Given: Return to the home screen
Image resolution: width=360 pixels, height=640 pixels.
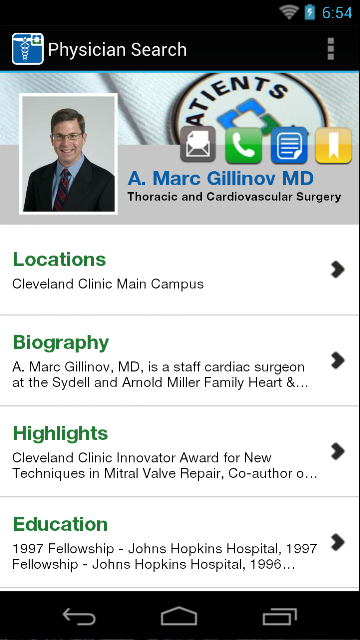Looking at the screenshot, I should [x=179, y=616].
